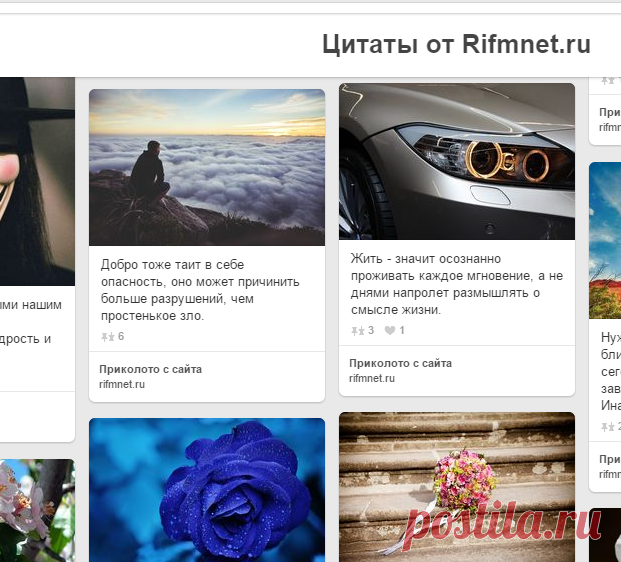Image resolution: width=621 pixels, height=562 pixels.
Task: Open rifmnet.ru source under the Добро quote
Action: [122, 384]
